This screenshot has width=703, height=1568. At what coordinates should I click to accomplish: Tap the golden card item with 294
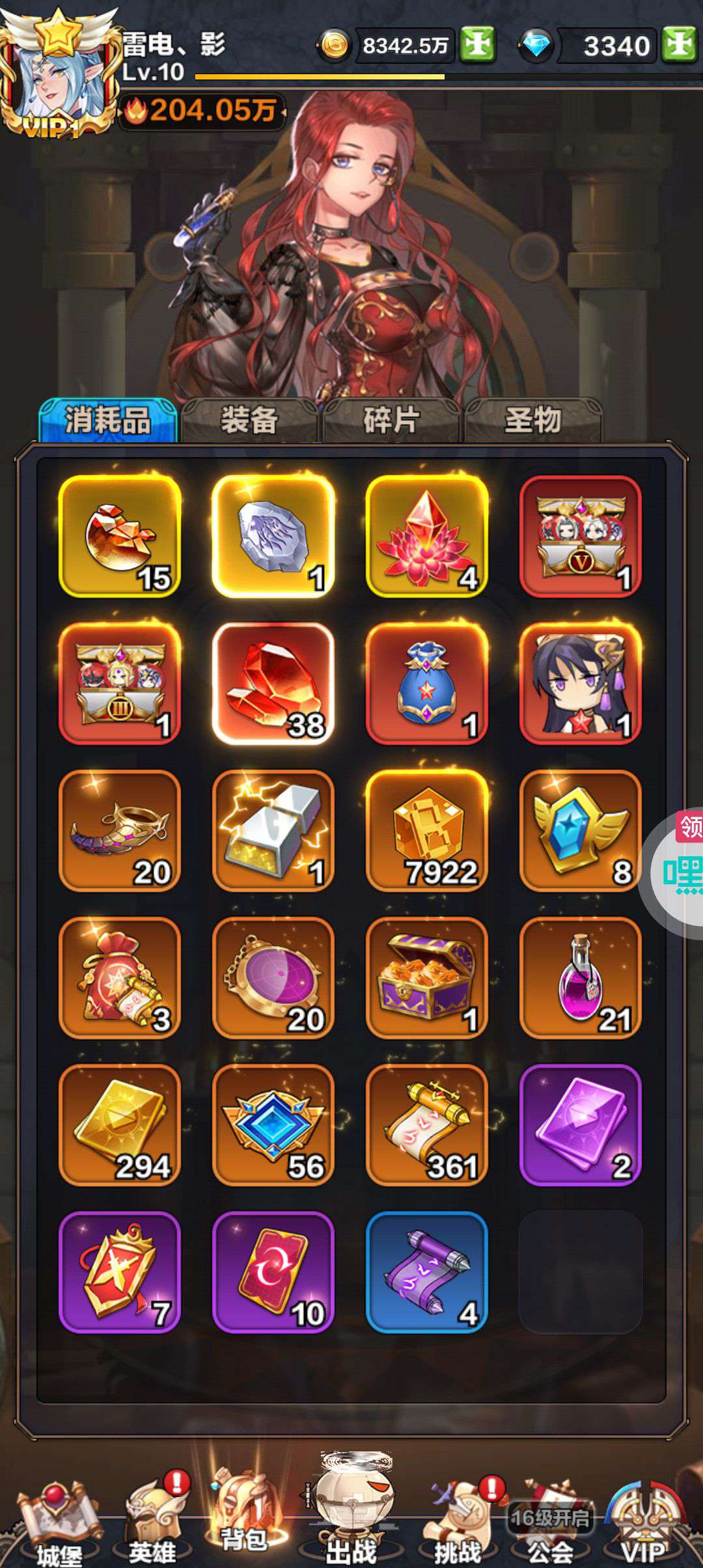tap(120, 1125)
